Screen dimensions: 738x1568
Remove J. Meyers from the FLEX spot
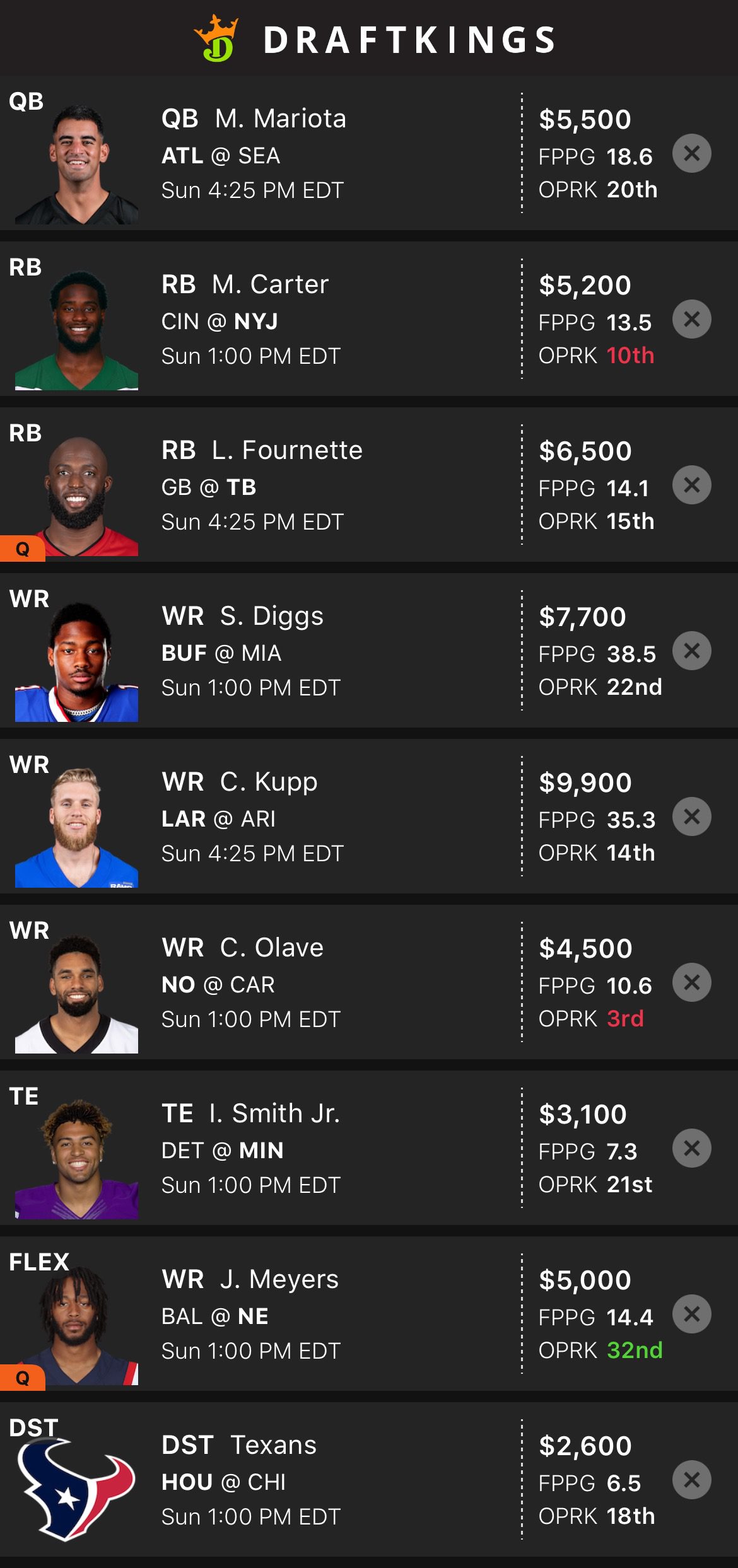pos(691,1314)
